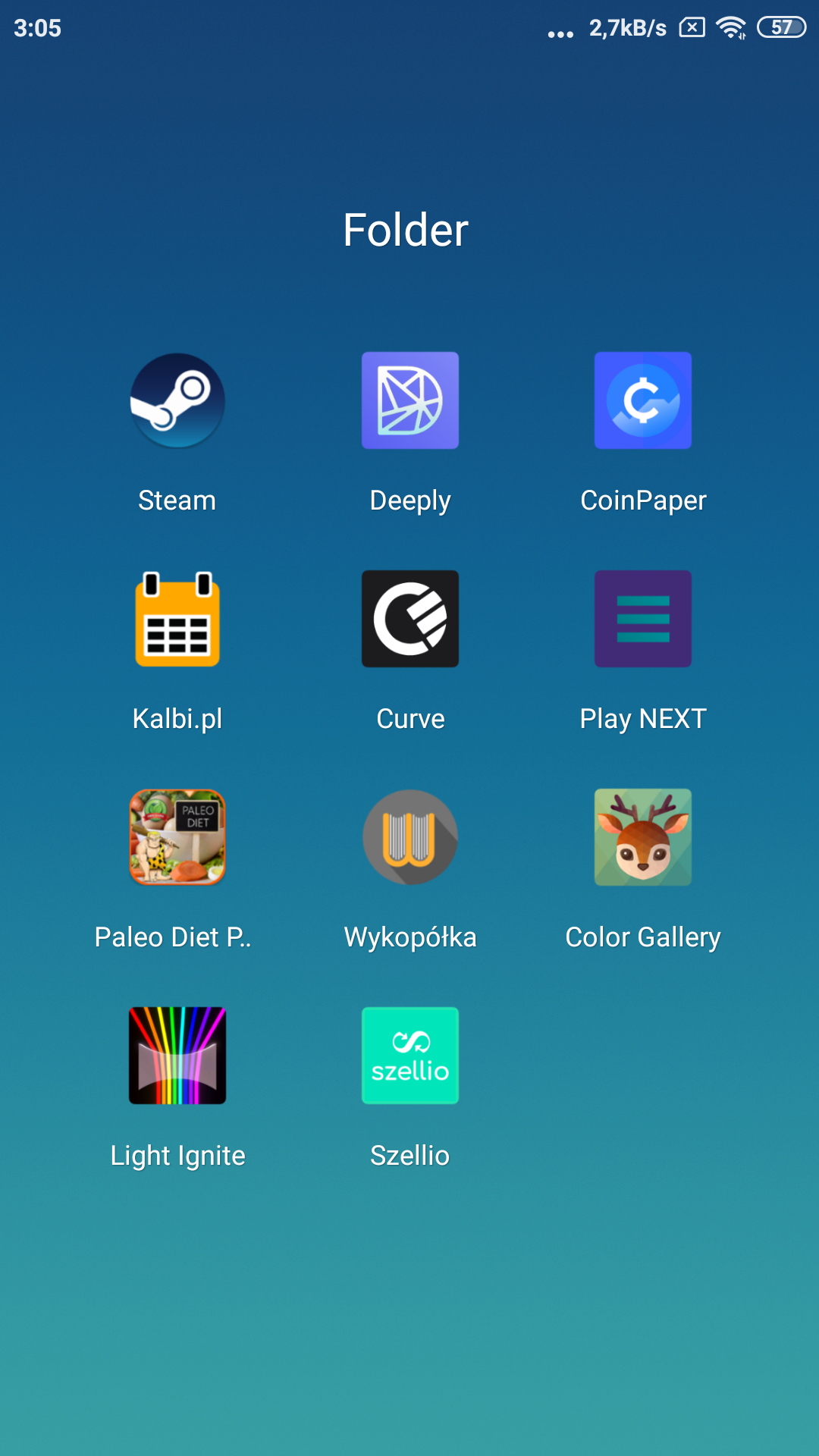Image resolution: width=819 pixels, height=1456 pixels.
Task: Open the Kalbi.pl calendar app
Action: 177,618
